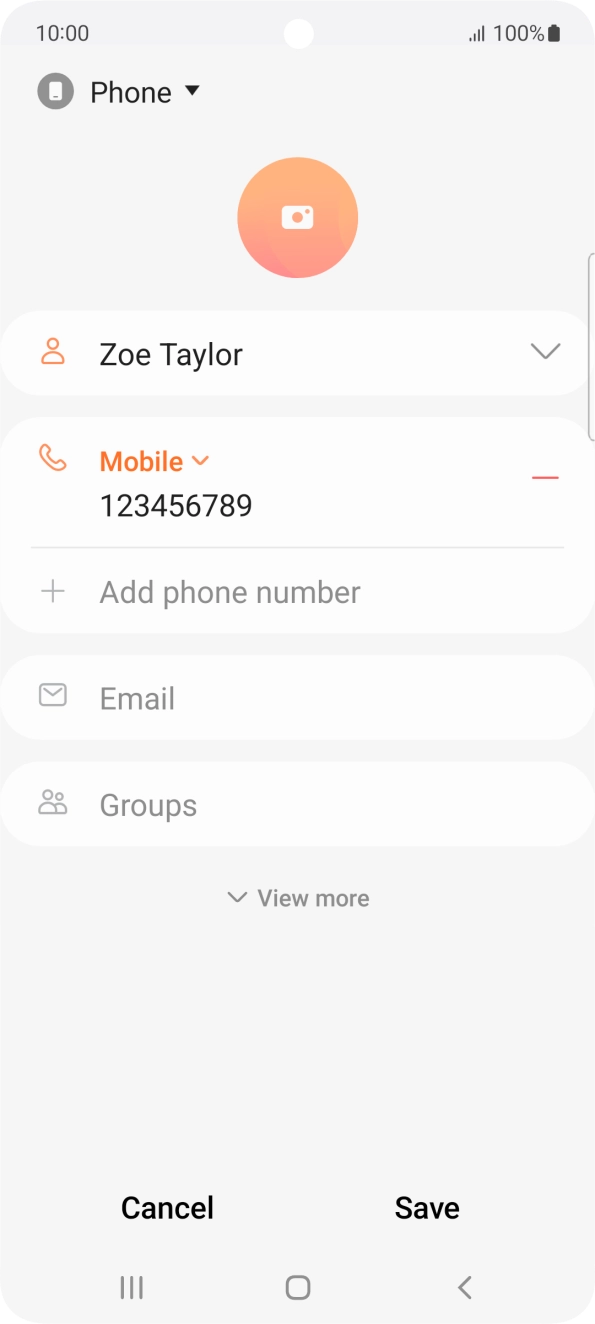Open the Phone storage location dropdown
595x1324 pixels.
click(119, 92)
